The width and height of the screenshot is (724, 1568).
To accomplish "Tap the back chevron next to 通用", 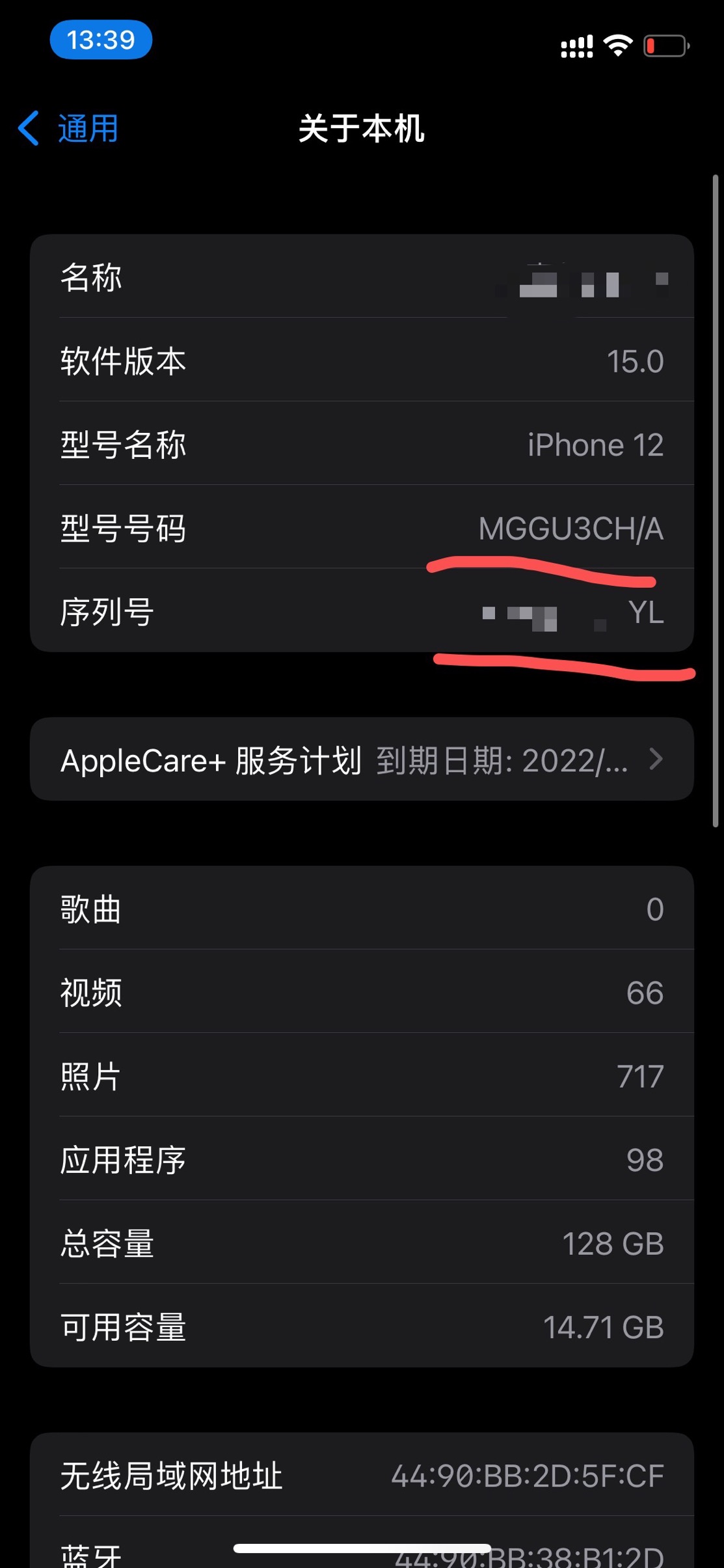I will coord(27,128).
